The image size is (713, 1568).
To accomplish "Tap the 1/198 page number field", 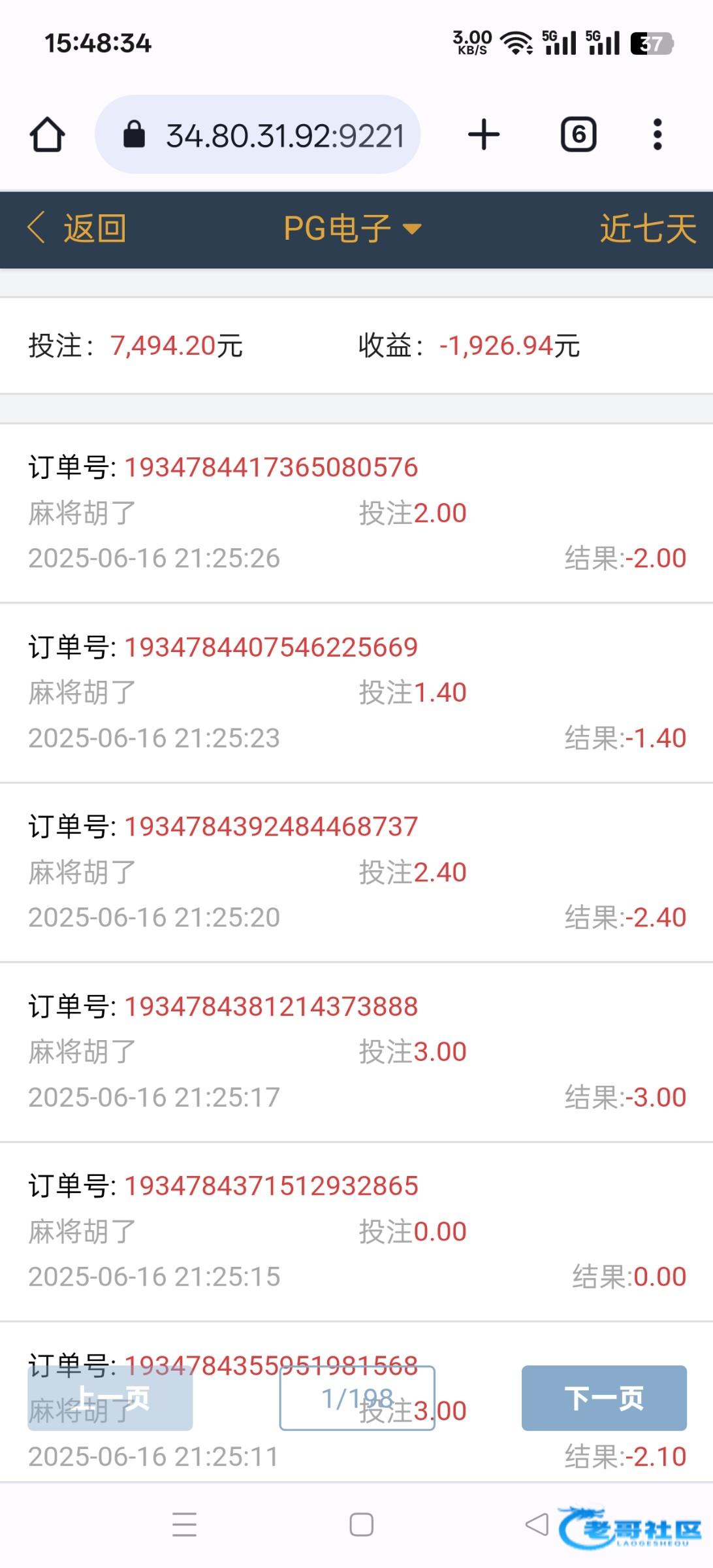I will pos(357,1398).
